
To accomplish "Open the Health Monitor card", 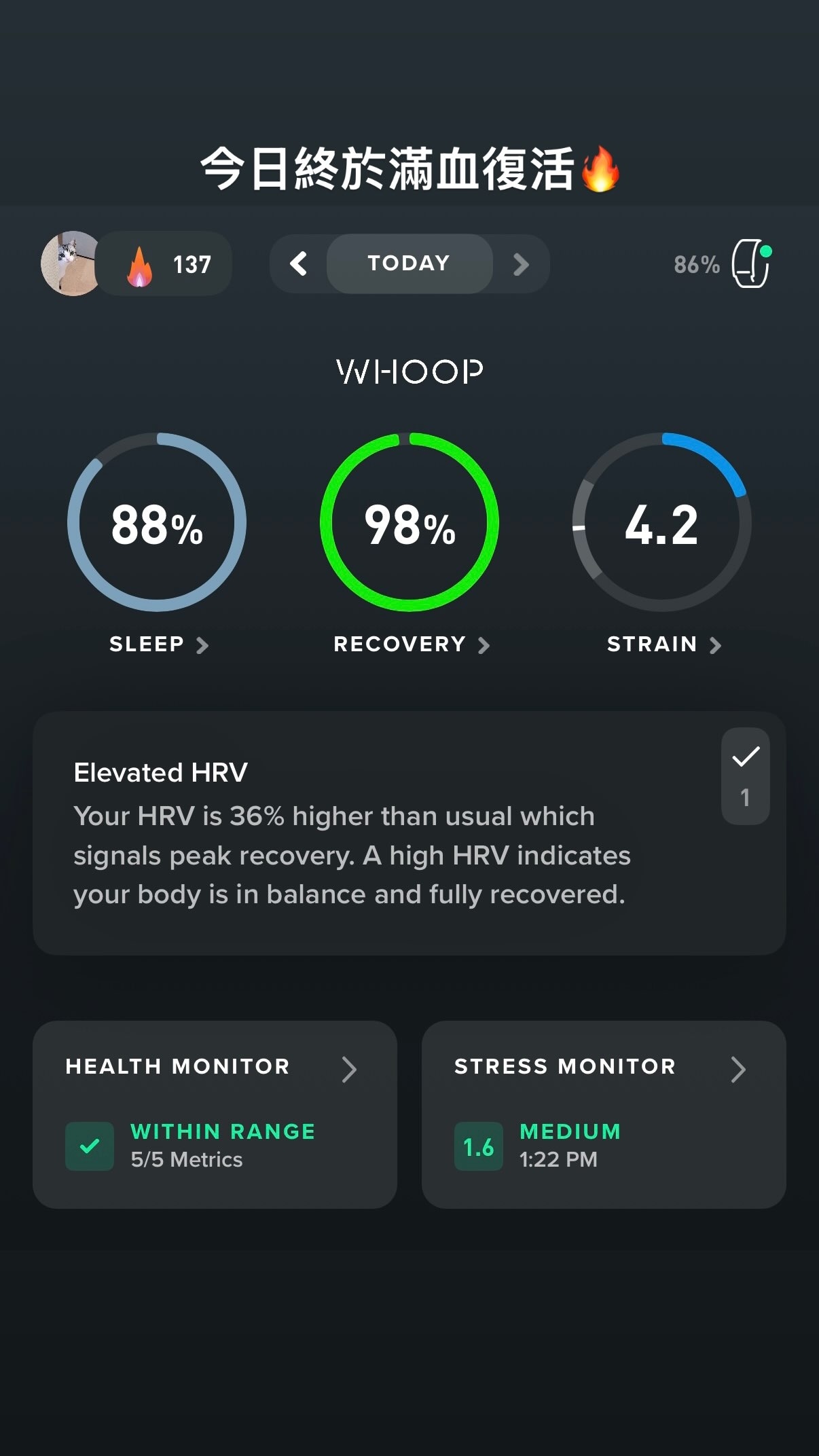I will [215, 1114].
